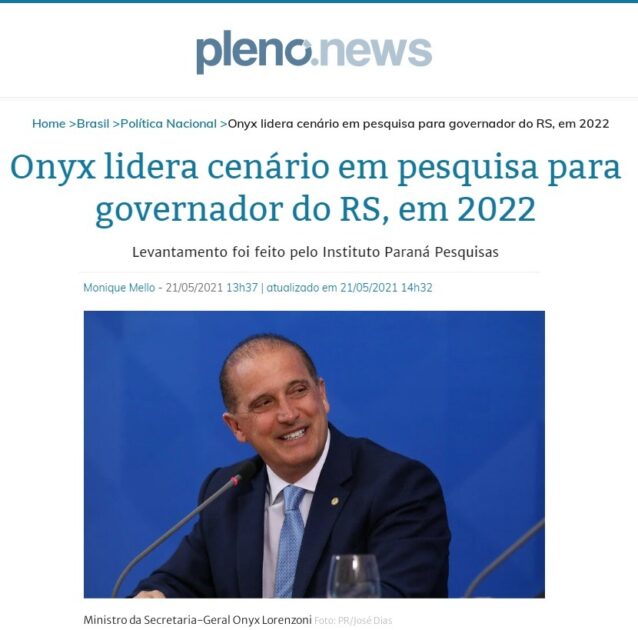
Task: Open the Política Nacional breadcrumb link
Action: pyautogui.click(x=168, y=124)
